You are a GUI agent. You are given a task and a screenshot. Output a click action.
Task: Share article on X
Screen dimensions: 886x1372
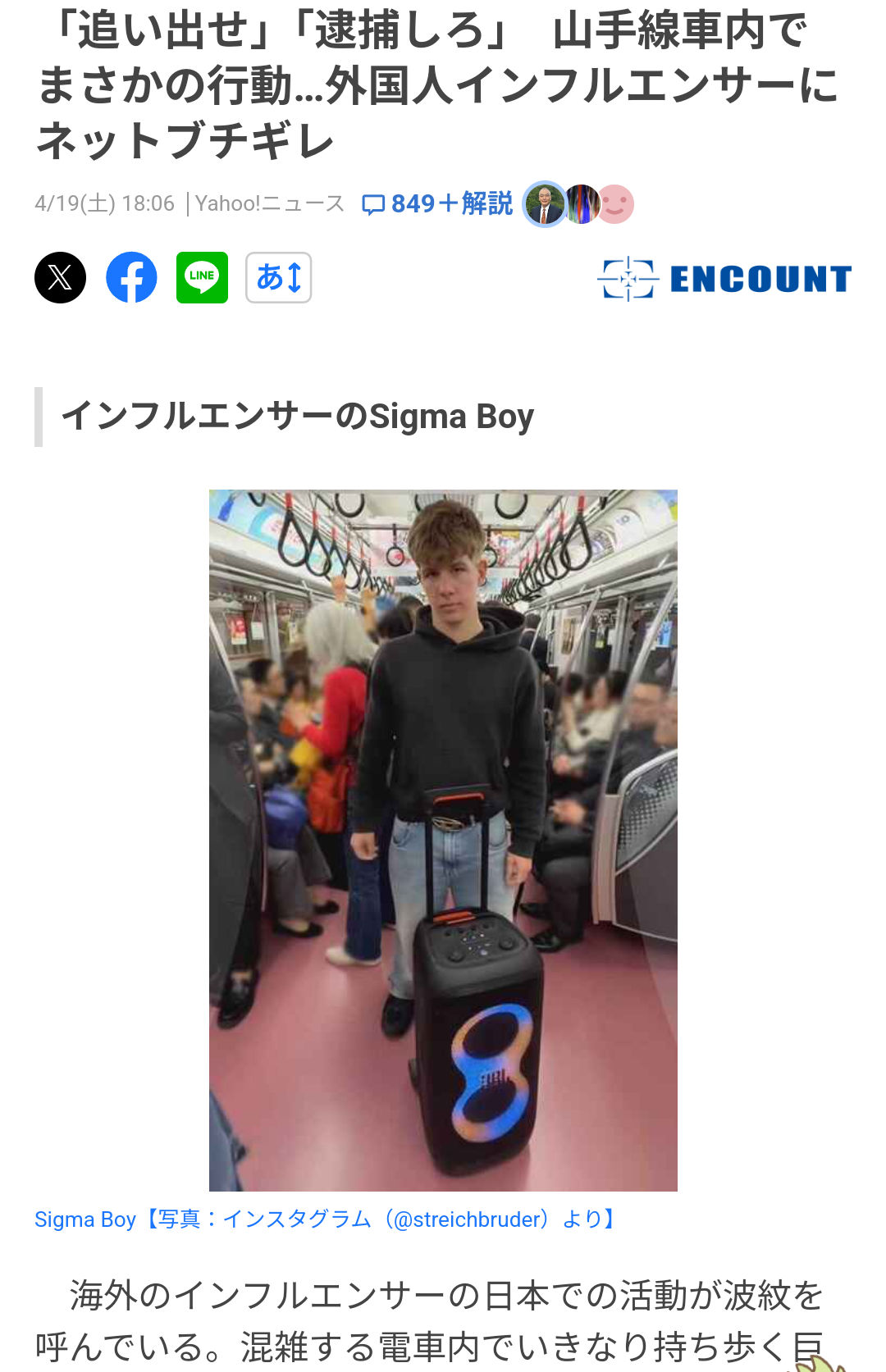[60, 277]
